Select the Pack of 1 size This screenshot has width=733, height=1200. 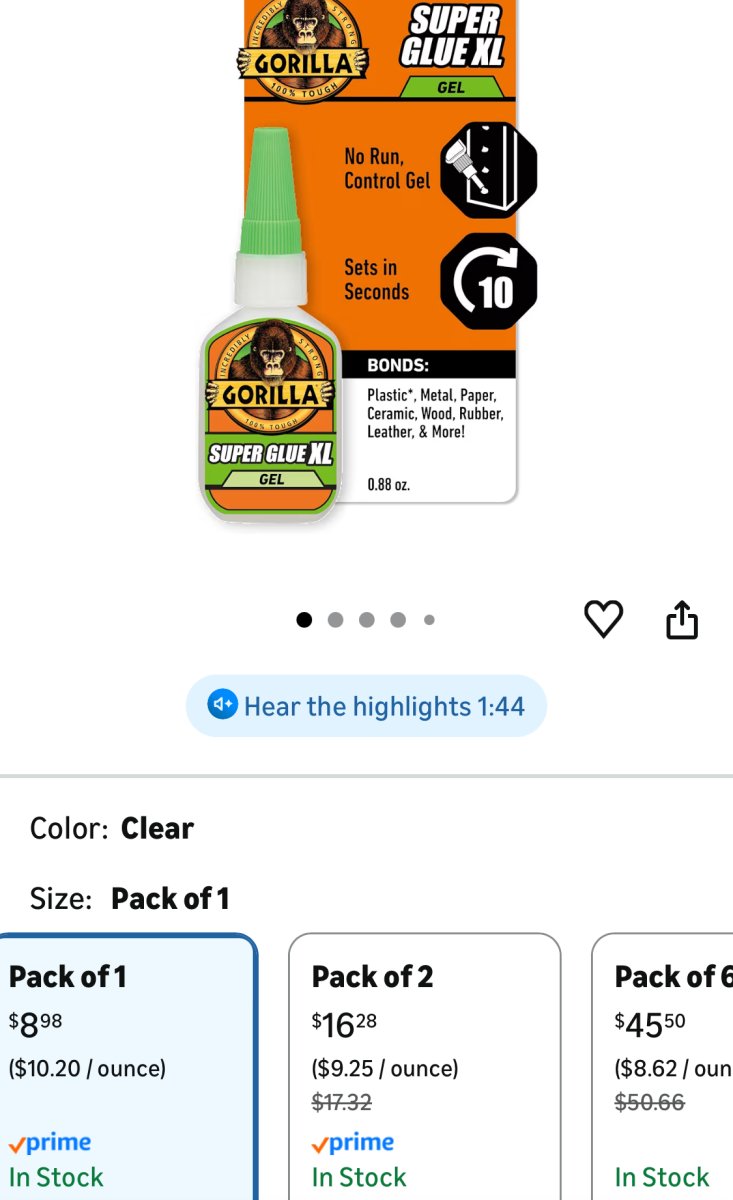127,1067
